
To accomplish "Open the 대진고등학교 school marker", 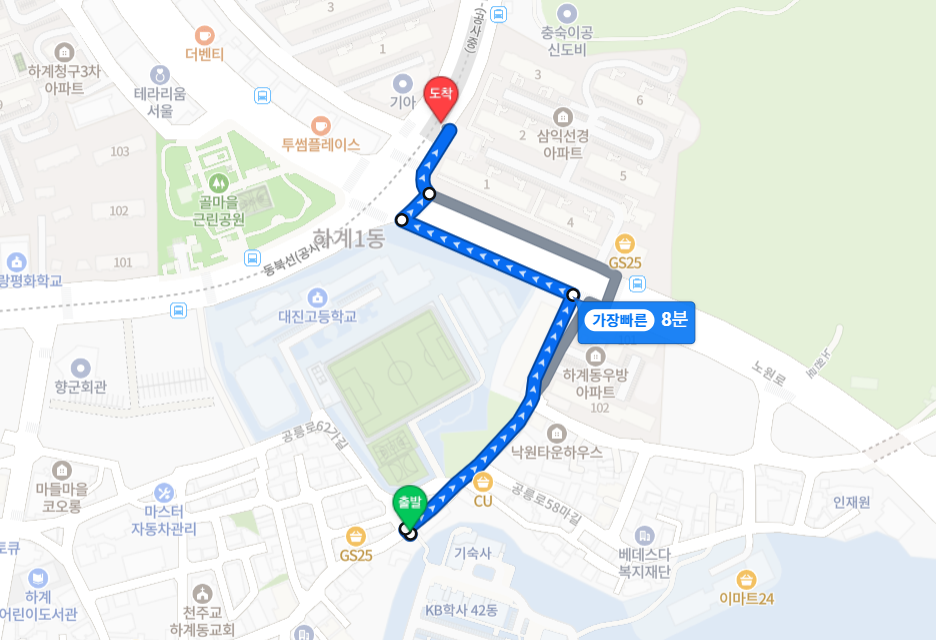I will pyautogui.click(x=317, y=298).
